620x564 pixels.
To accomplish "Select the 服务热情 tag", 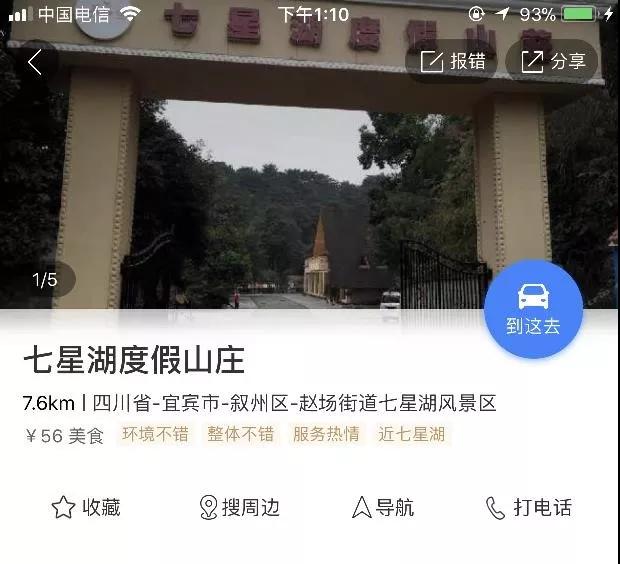I will [x=325, y=434].
